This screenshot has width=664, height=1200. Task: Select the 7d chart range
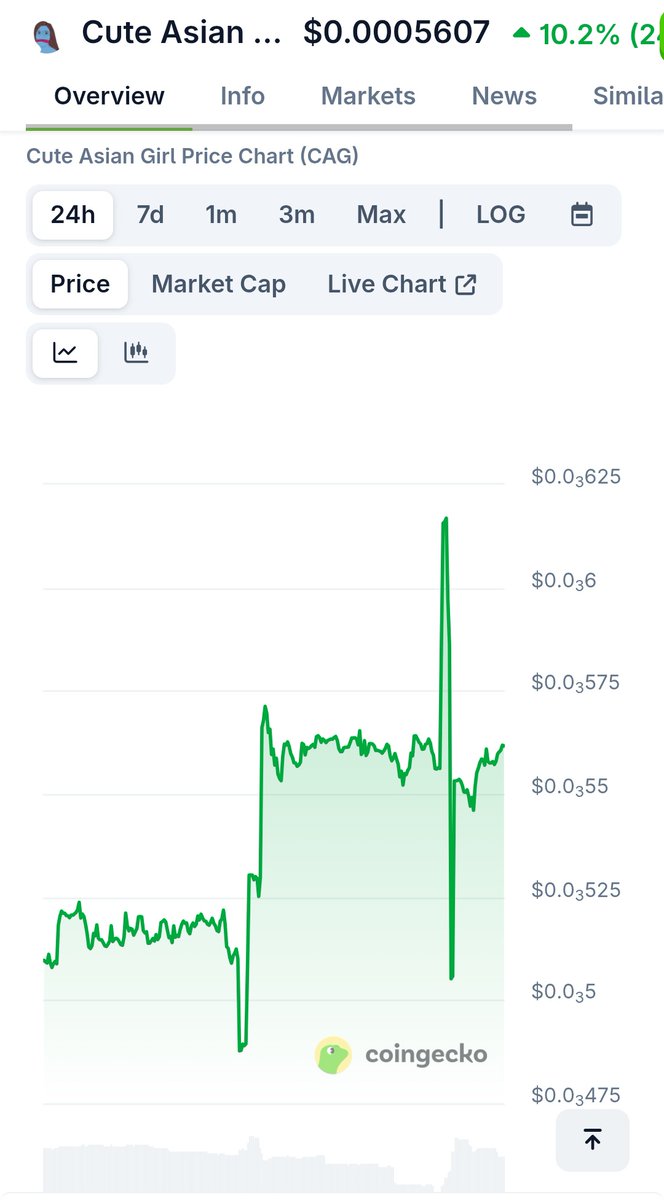150,215
